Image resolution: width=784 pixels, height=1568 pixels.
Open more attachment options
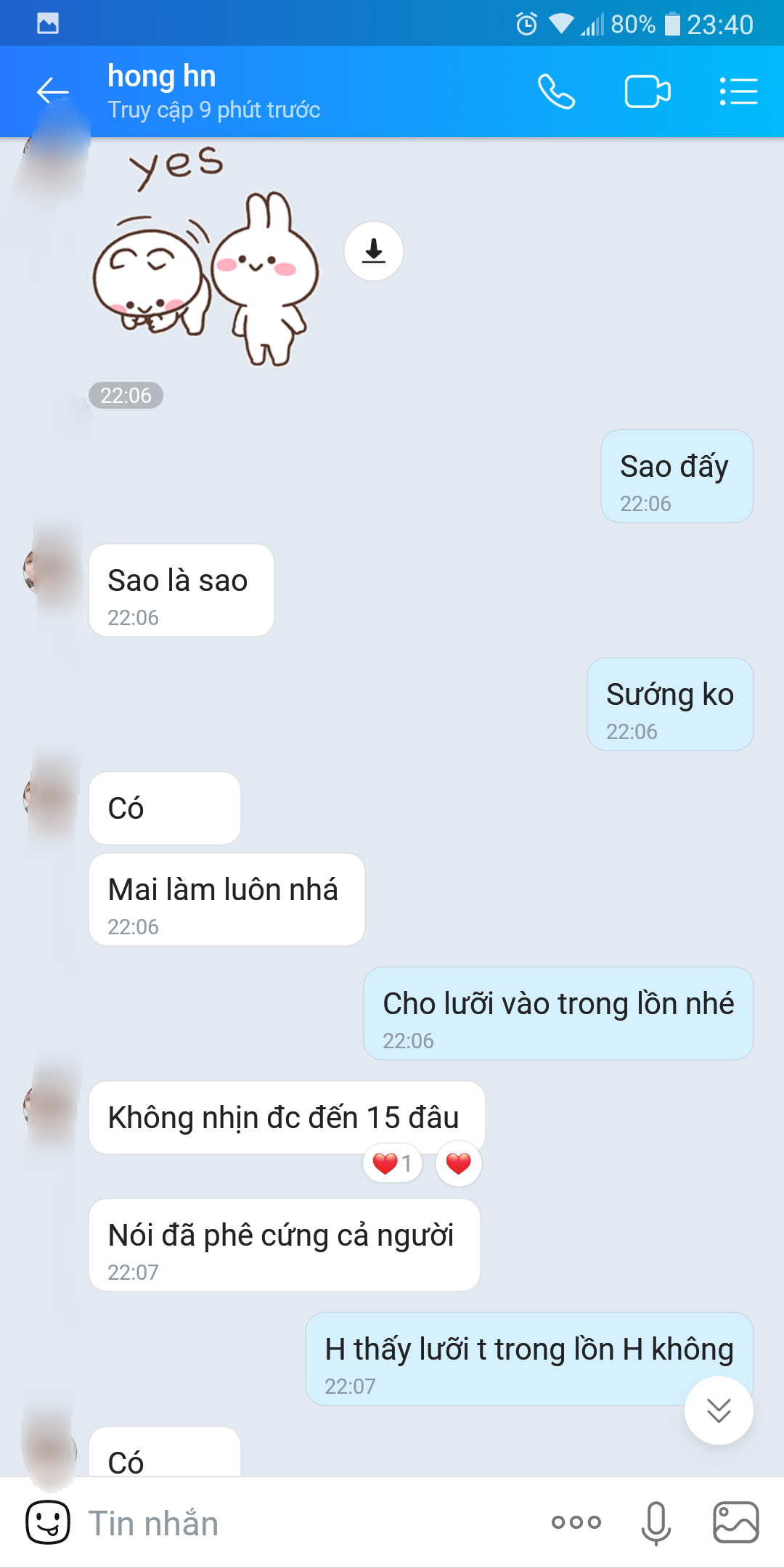[x=576, y=1522]
